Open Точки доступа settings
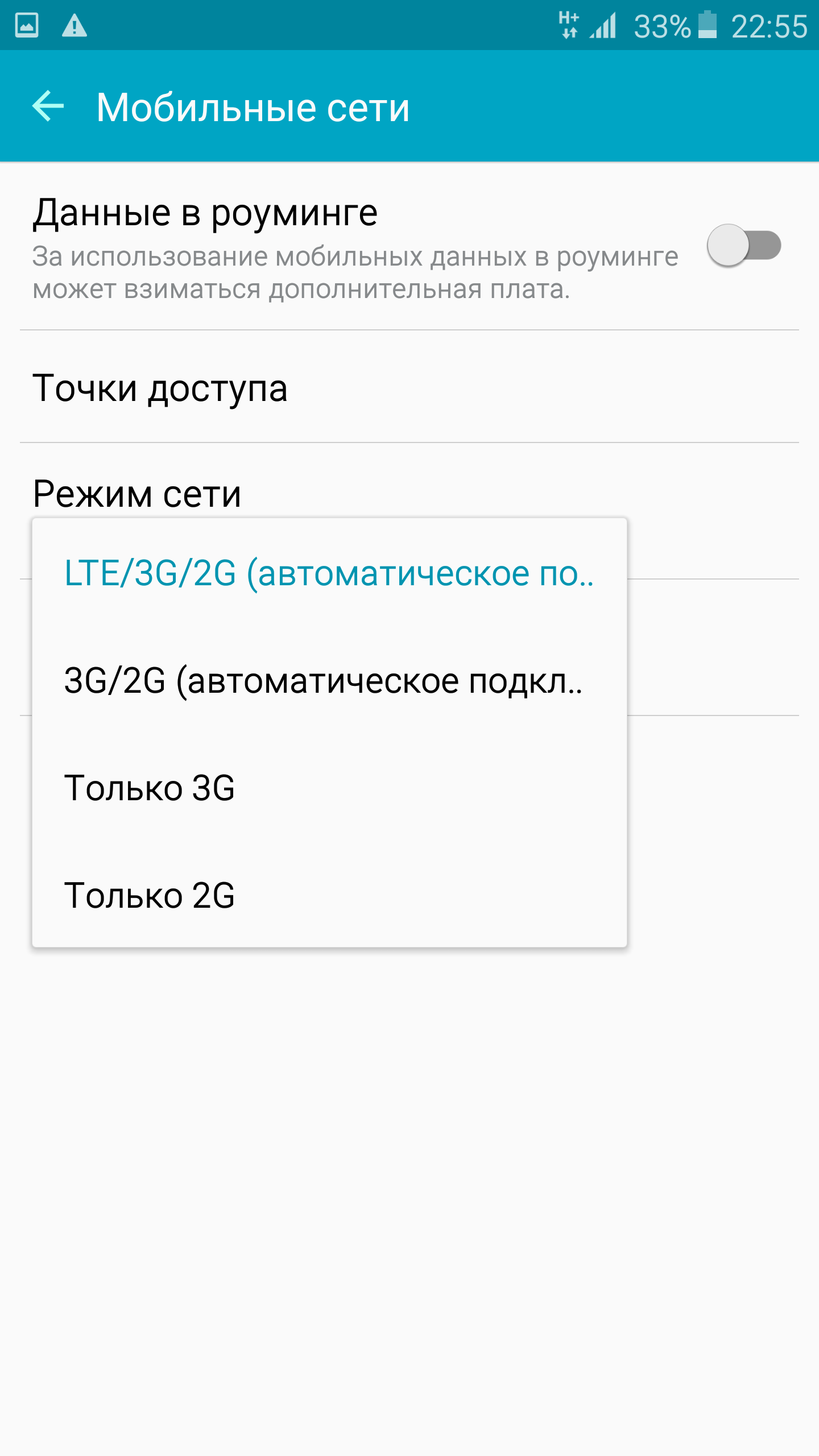The image size is (819, 1456). click(409, 387)
